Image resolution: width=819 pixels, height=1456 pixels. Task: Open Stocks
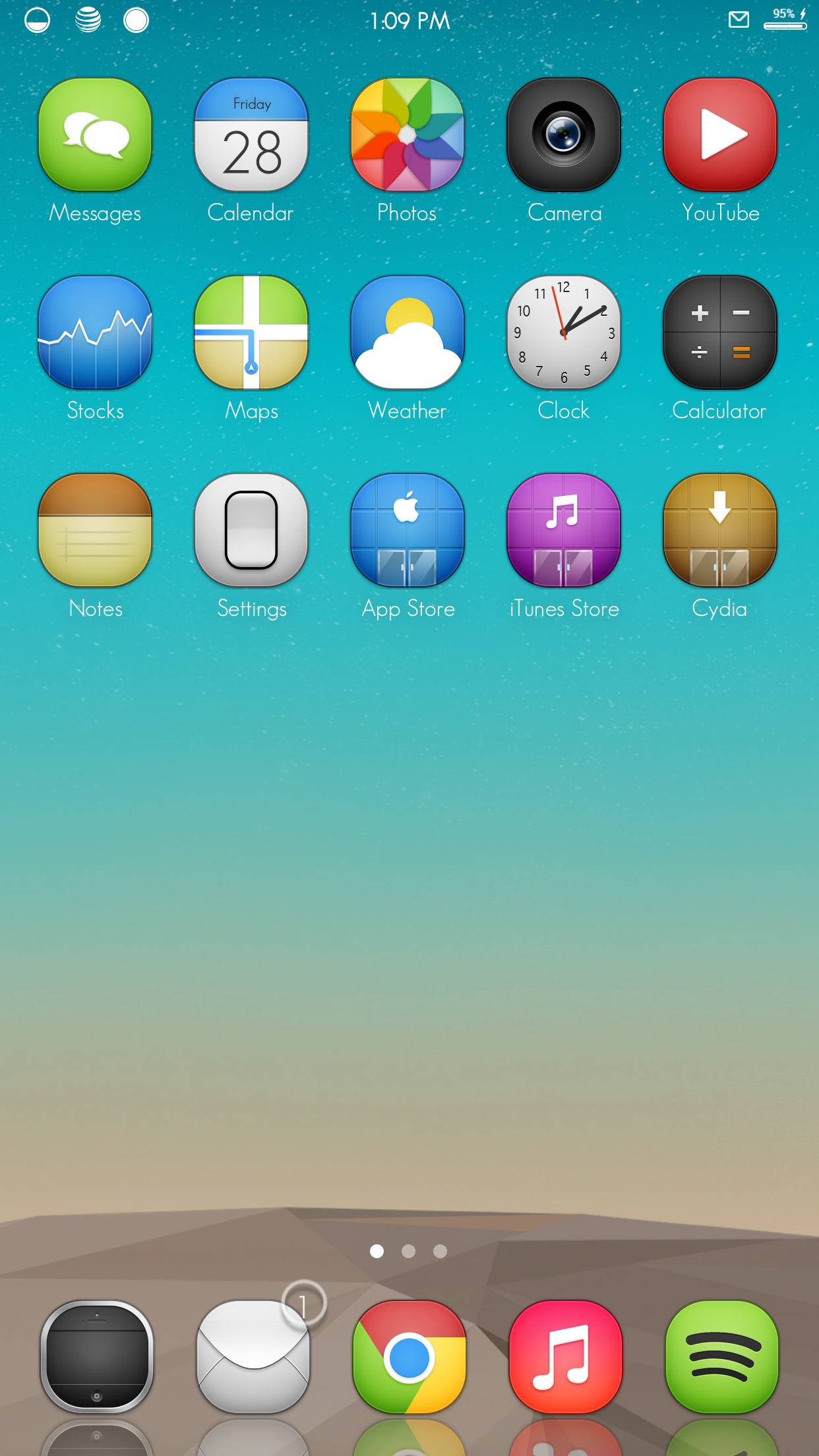point(96,333)
